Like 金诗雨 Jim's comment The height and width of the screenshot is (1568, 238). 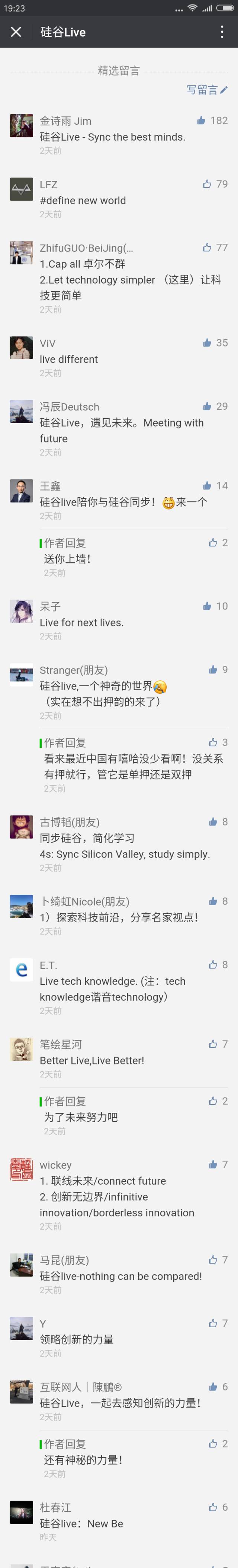coord(202,121)
